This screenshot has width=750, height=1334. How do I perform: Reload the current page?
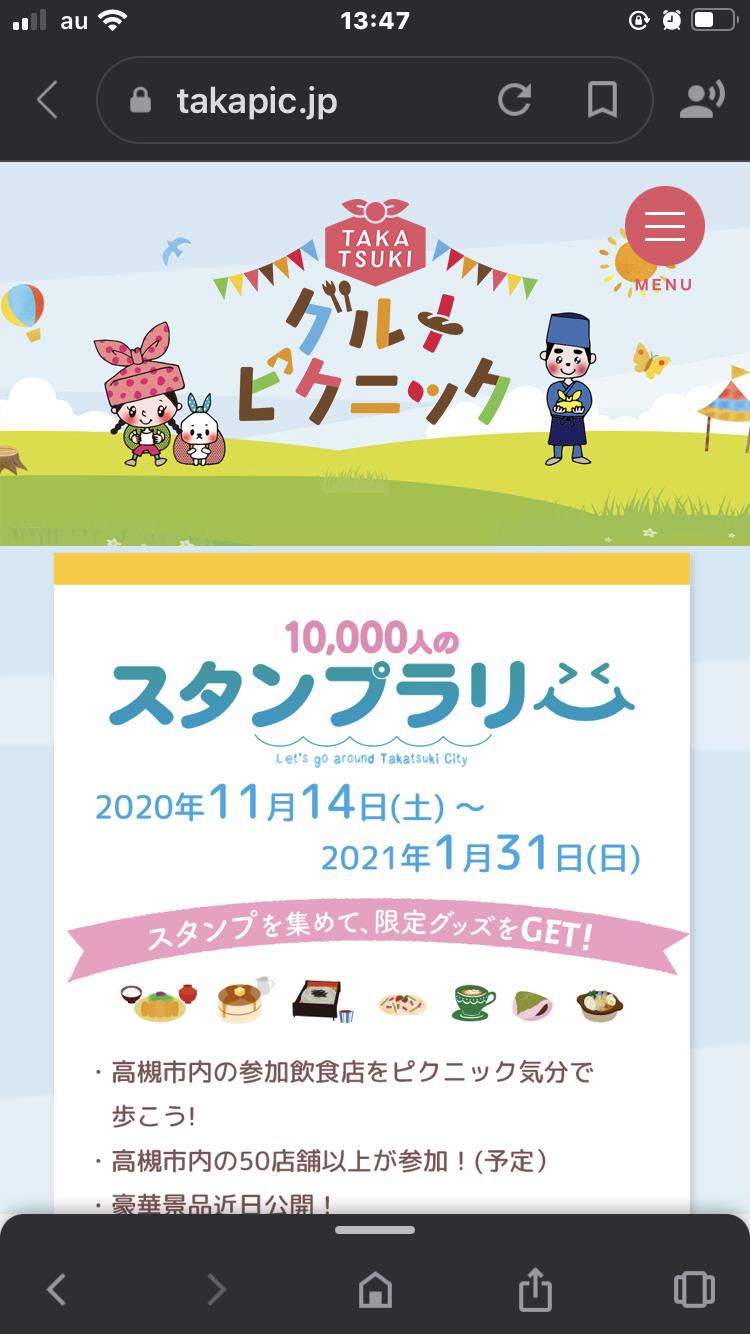point(514,100)
